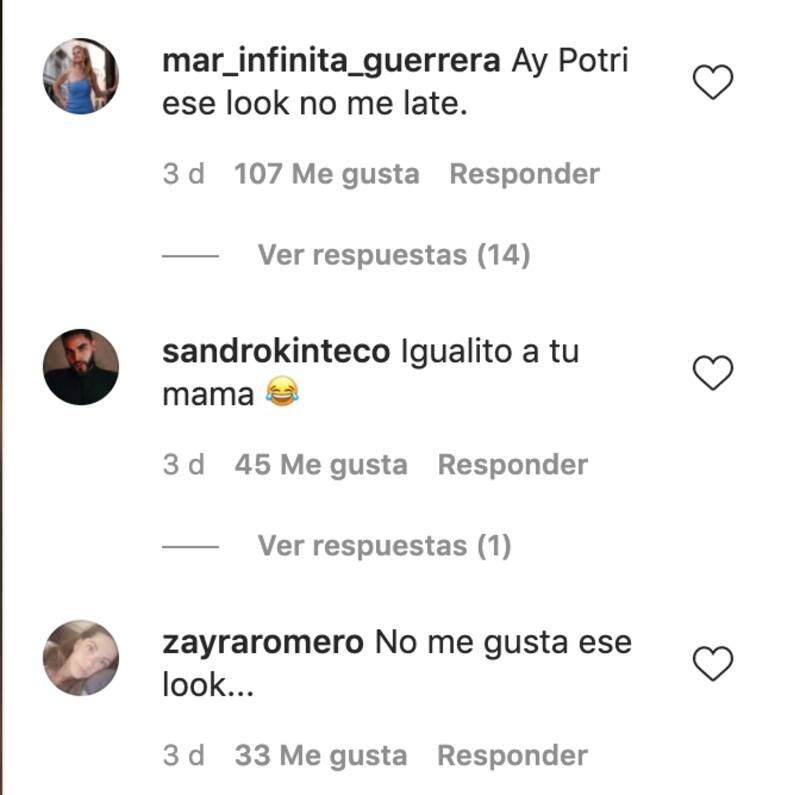View the 33 likes on zayraromero's comment
Image resolution: width=800 pixels, height=795 pixels.
[x=320, y=756]
